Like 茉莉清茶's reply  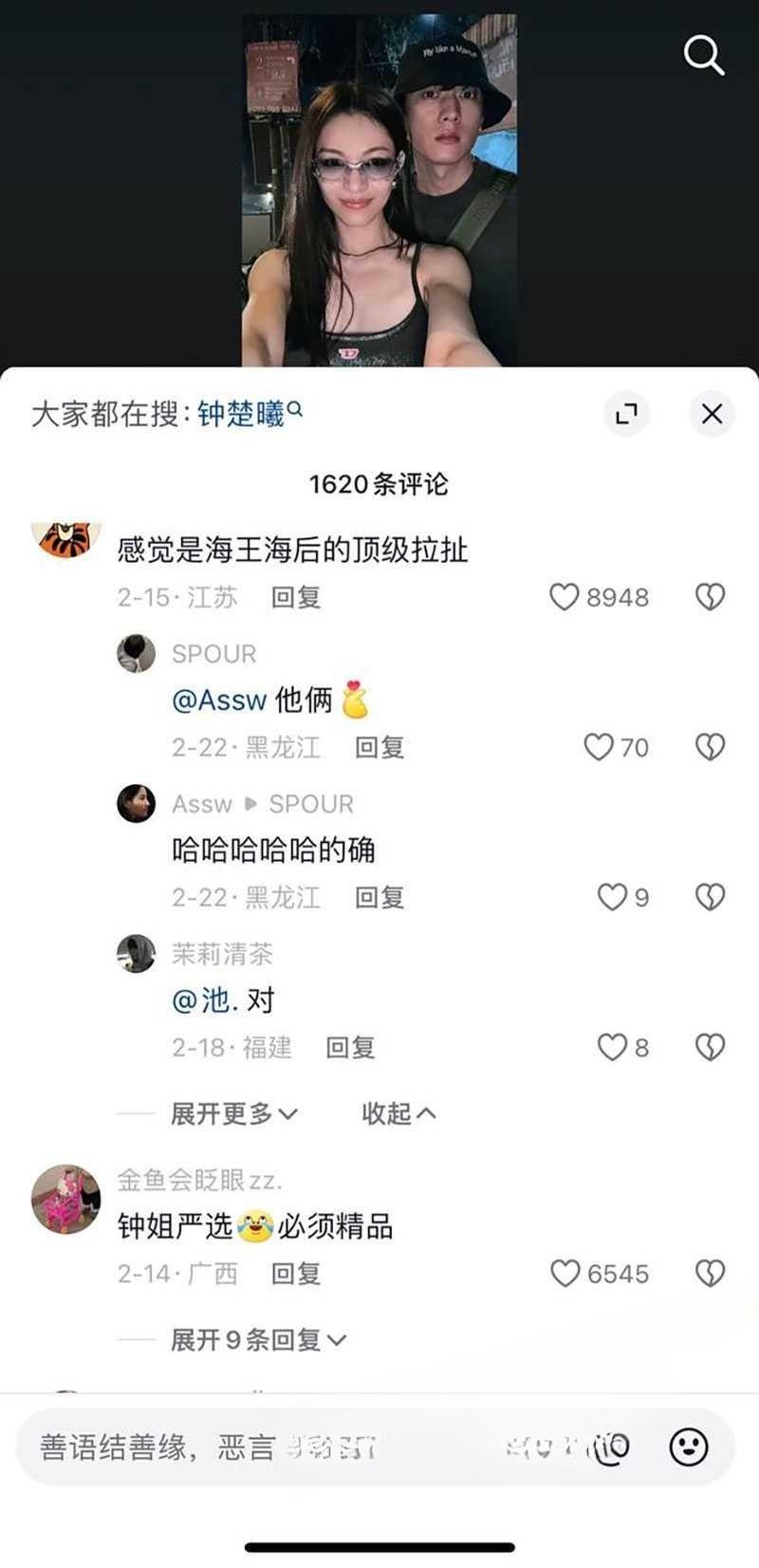coord(612,1047)
